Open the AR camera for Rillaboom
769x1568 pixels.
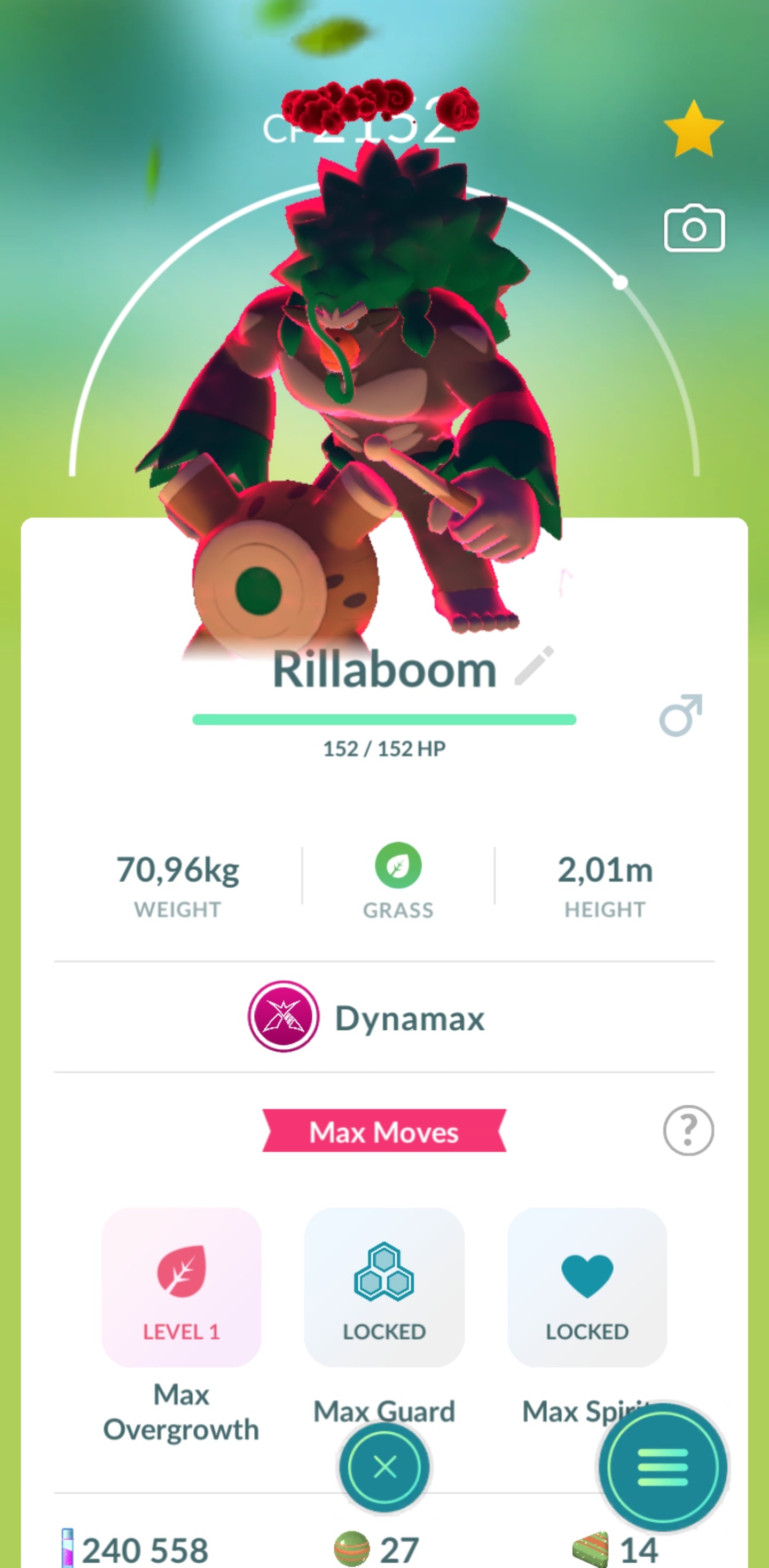[694, 228]
